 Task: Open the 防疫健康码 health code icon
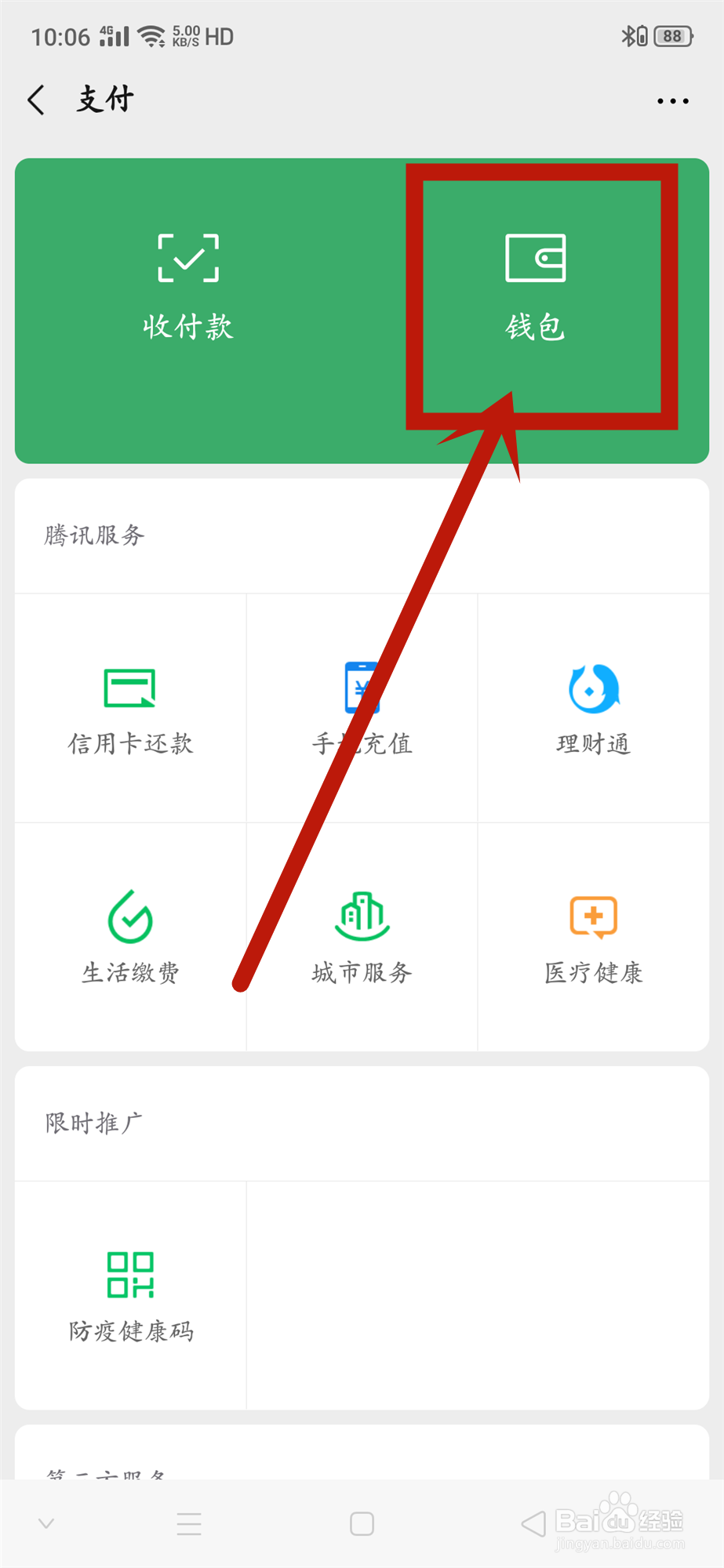(129, 1294)
